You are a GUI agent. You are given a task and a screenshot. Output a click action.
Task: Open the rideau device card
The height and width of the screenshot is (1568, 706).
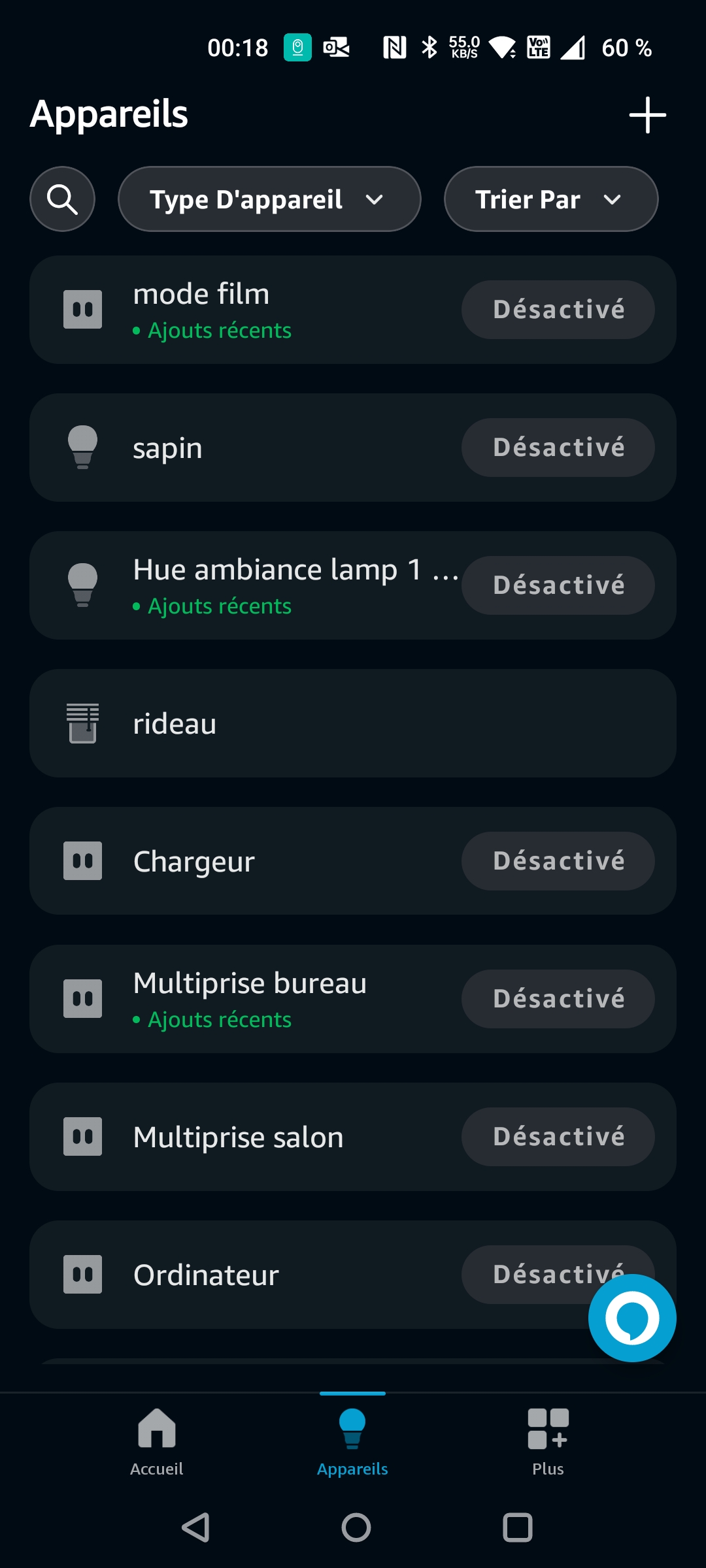(353, 723)
